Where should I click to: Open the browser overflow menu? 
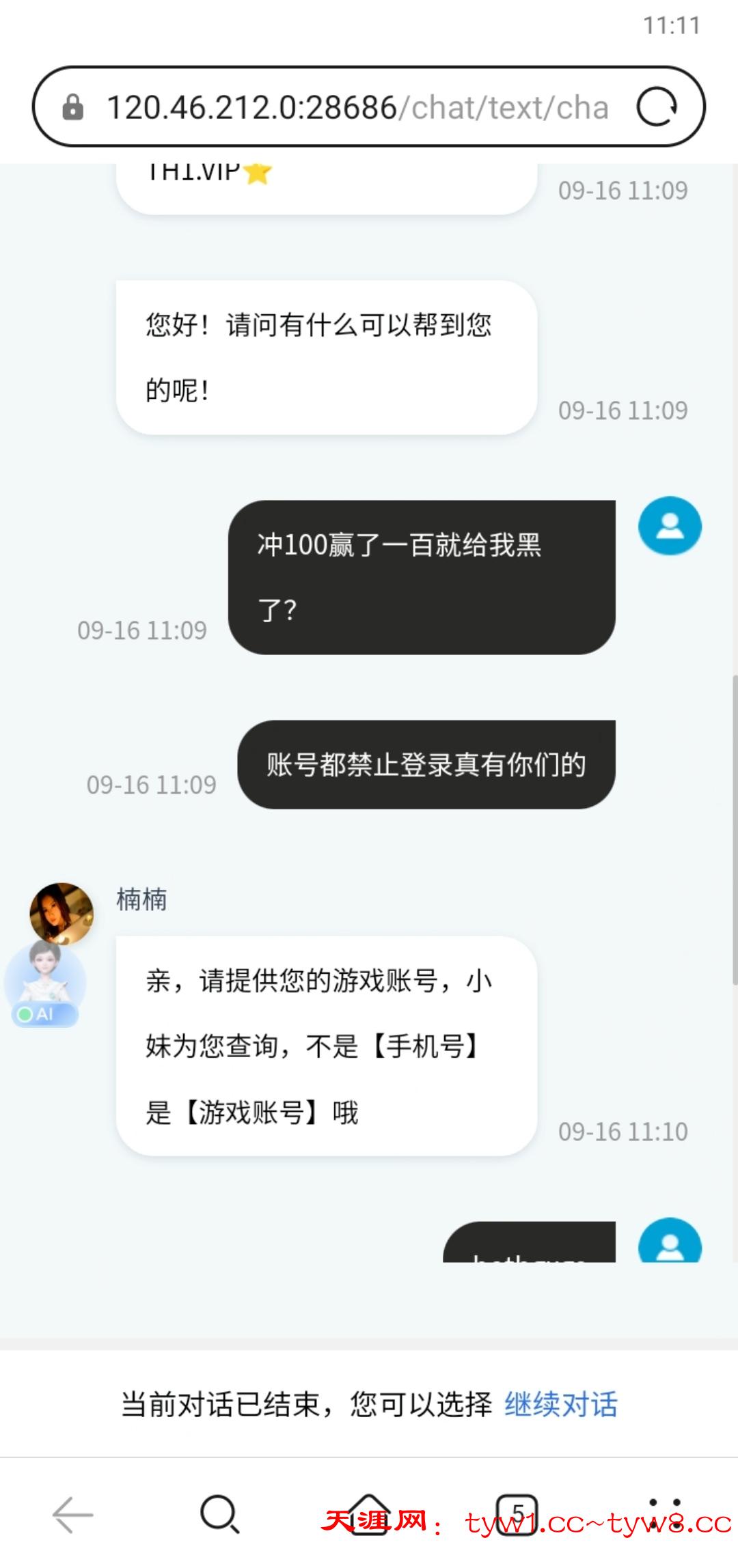664,1513
